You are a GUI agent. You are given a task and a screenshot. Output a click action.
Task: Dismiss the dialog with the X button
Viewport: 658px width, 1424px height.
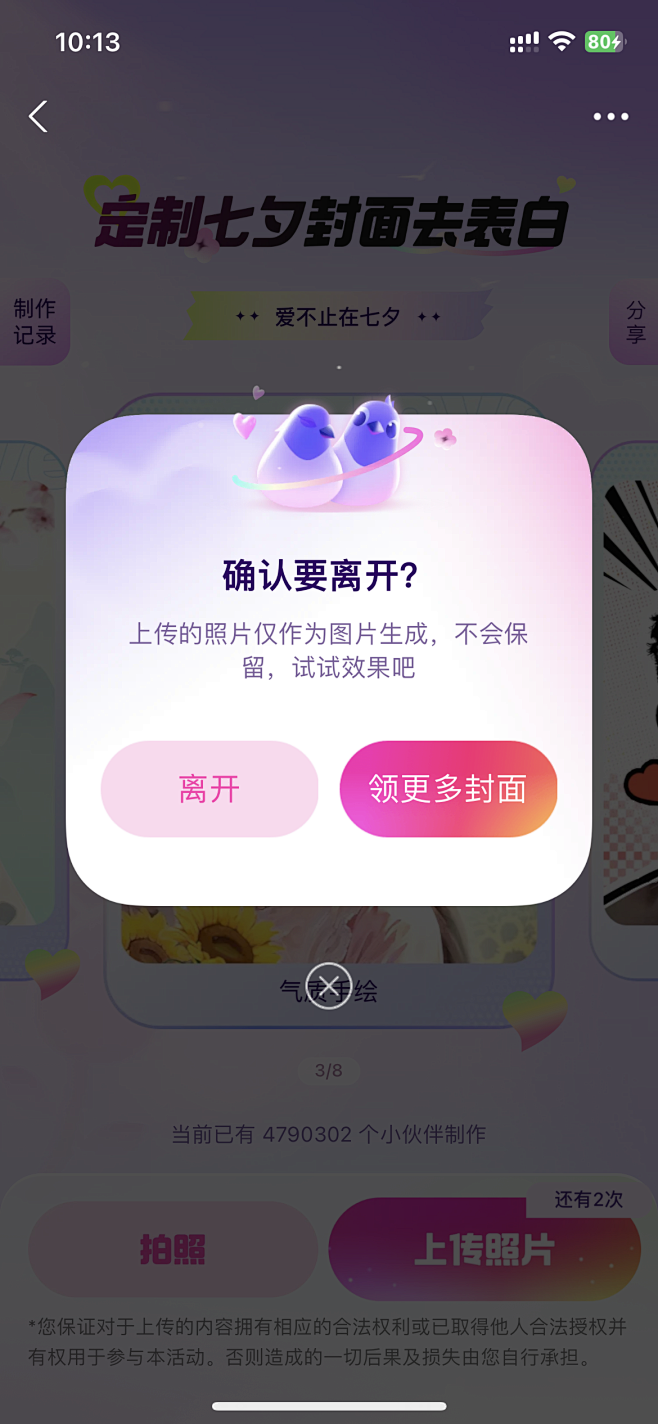329,985
